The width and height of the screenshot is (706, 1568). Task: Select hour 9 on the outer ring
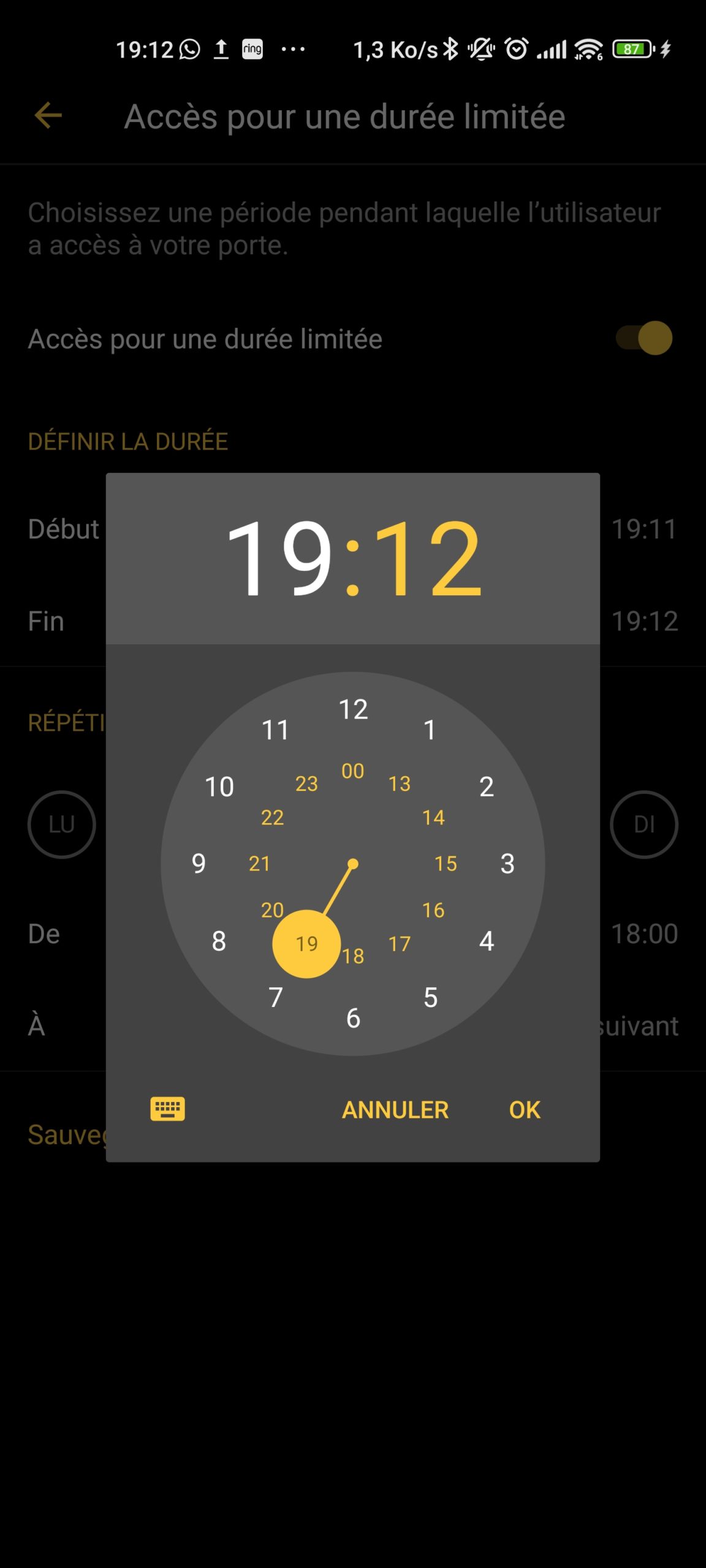(x=199, y=864)
